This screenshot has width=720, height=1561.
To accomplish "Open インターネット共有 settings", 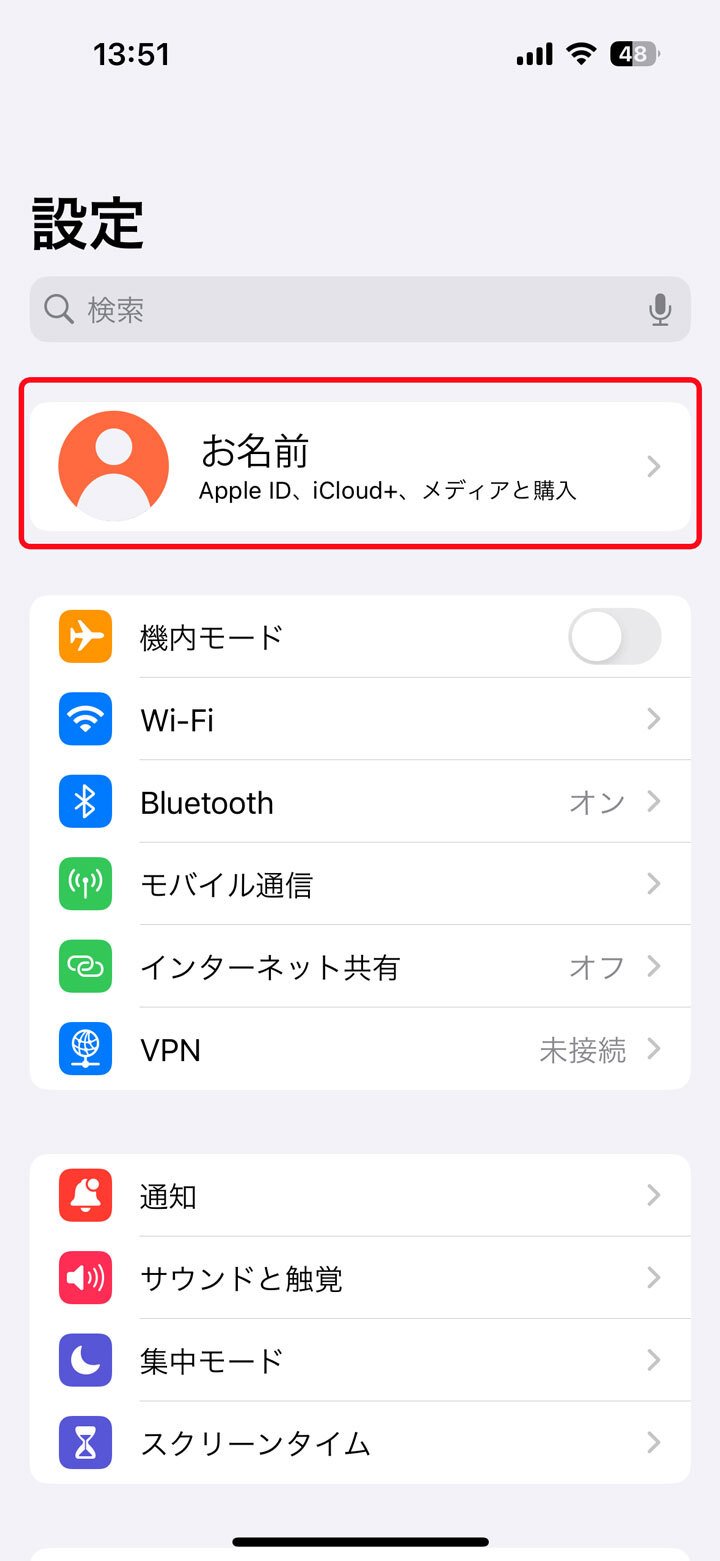I will tap(360, 967).
